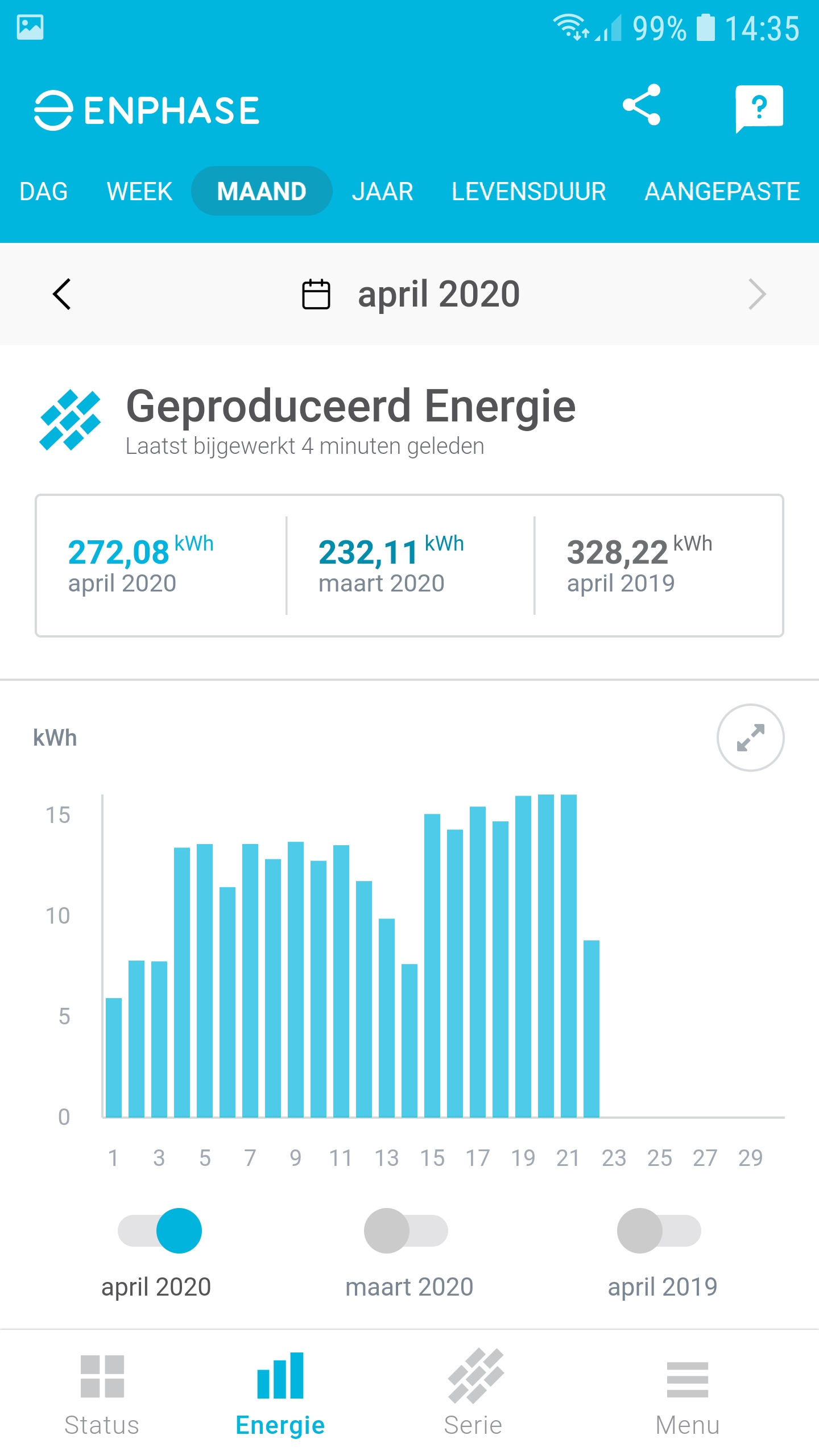This screenshot has width=819, height=1456.
Task: Disable the april 2020 chart toggle
Action: pyautogui.click(x=160, y=1231)
